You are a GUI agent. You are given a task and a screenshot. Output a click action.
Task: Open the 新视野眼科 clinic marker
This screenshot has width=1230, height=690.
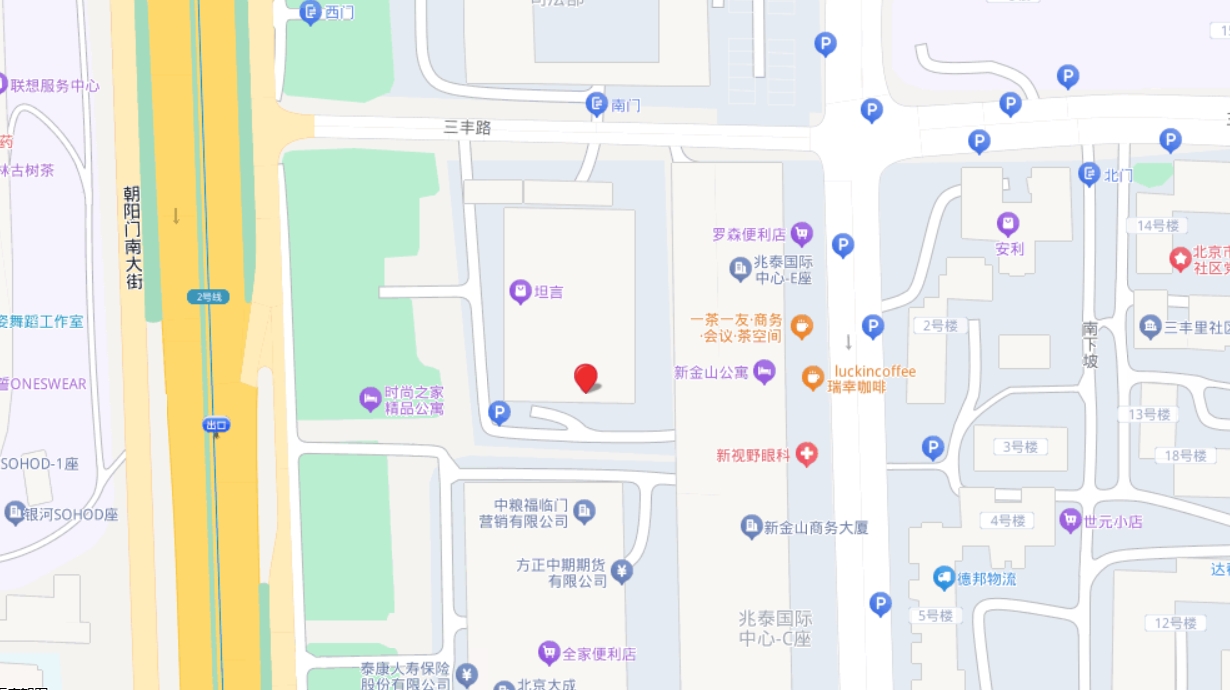coord(807,455)
